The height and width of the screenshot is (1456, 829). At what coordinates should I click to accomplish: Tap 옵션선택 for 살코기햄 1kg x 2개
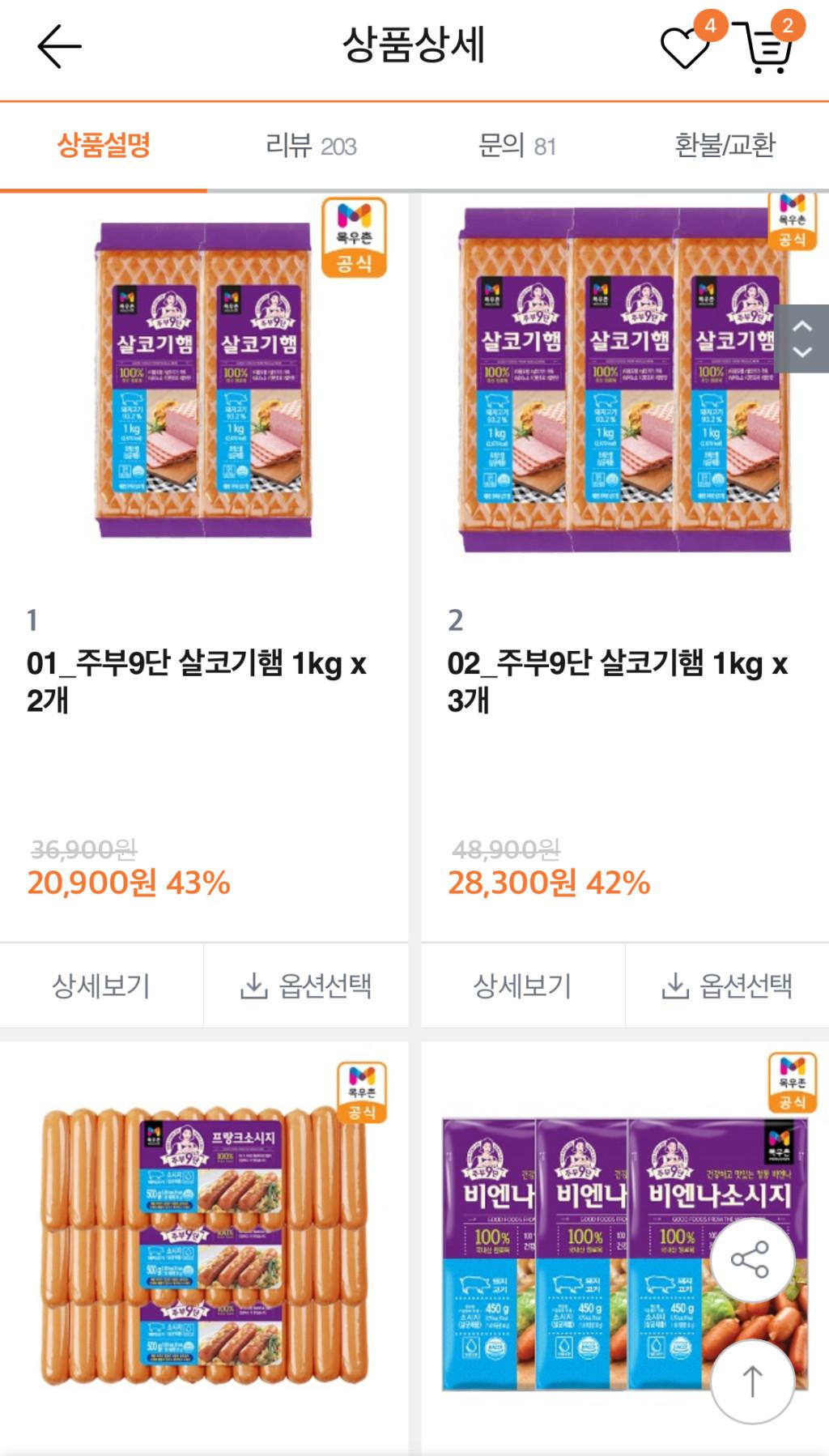pos(306,986)
